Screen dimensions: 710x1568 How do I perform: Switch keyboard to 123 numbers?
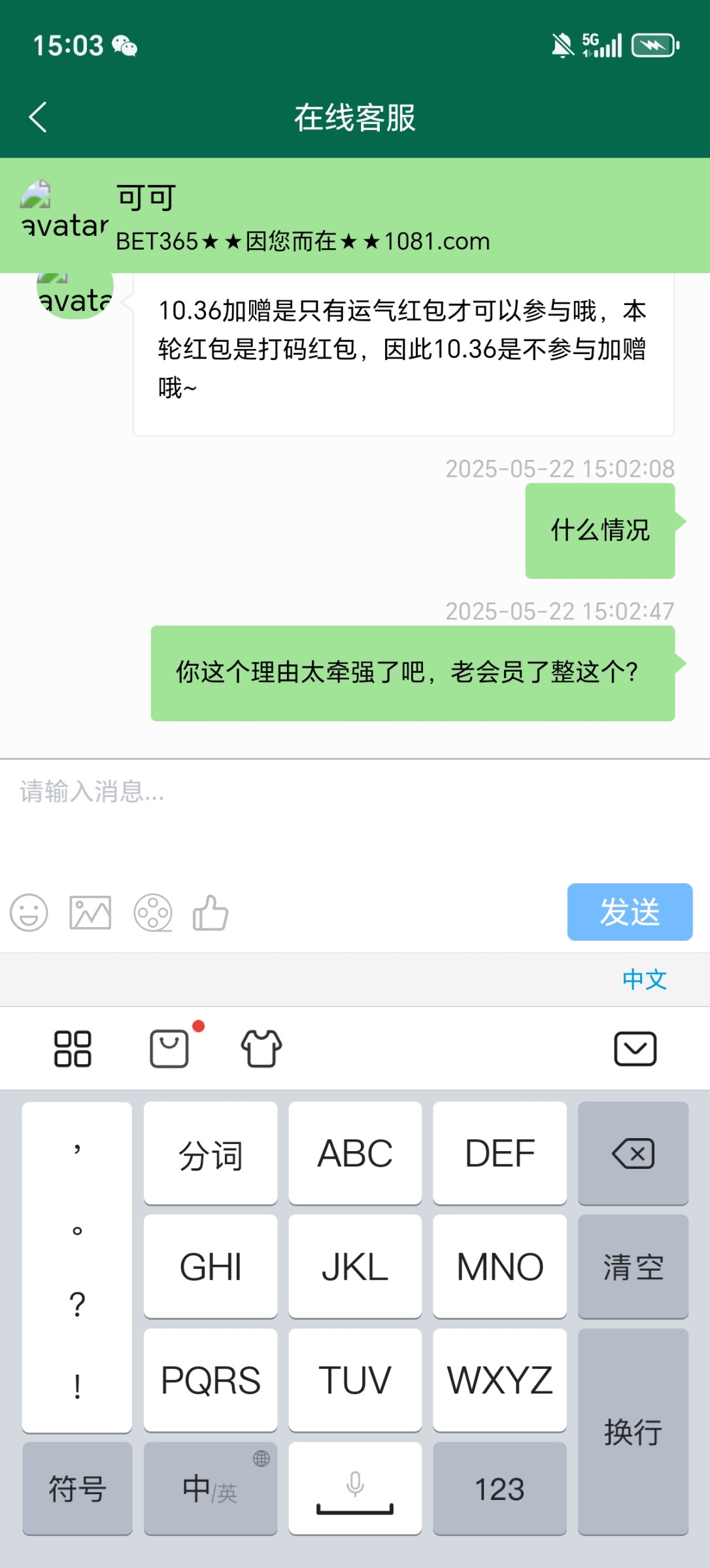[499, 1489]
